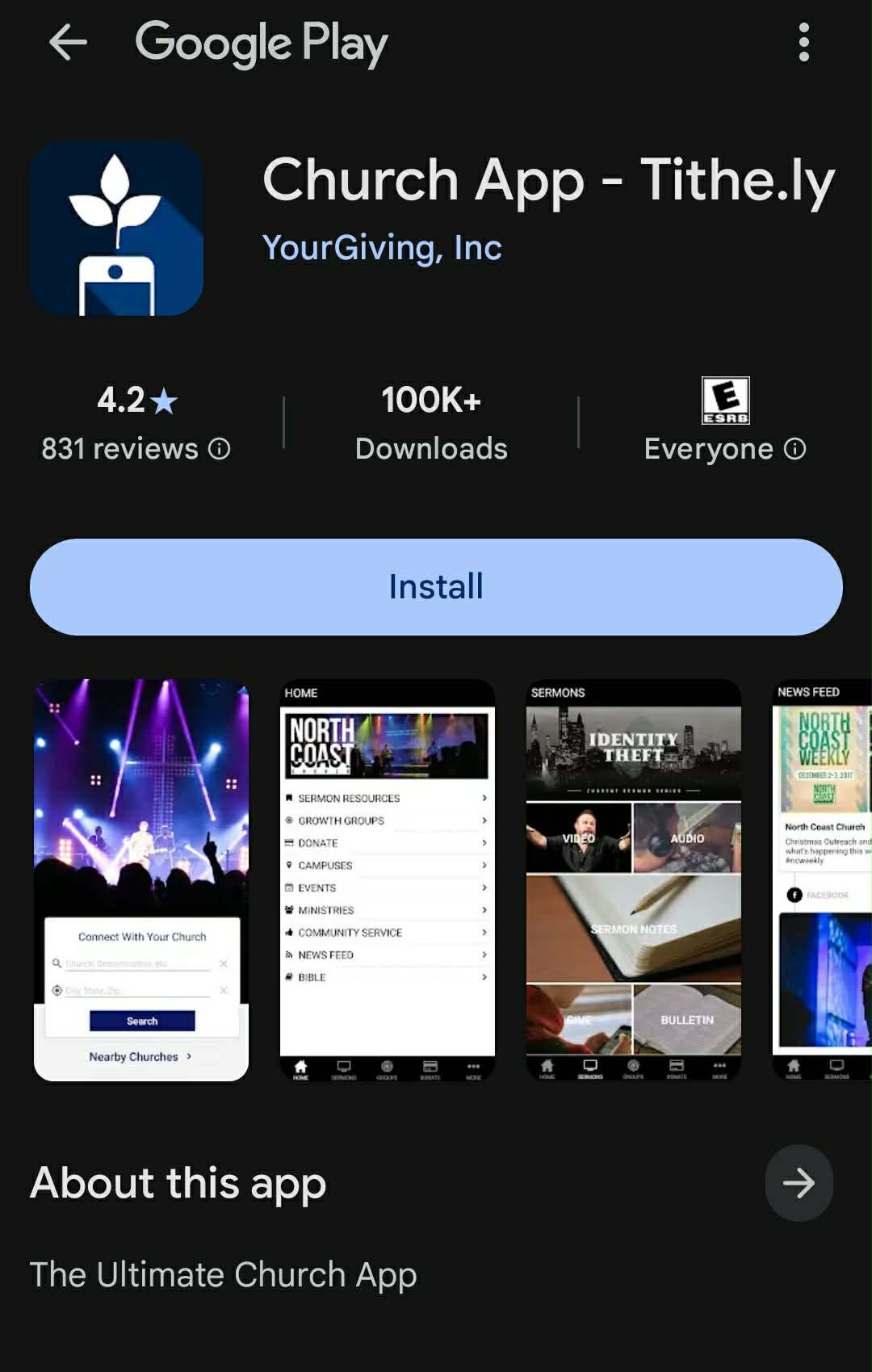Viewport: 872px width, 1372px height.
Task: Open the three-dot overflow menu
Action: [x=803, y=42]
